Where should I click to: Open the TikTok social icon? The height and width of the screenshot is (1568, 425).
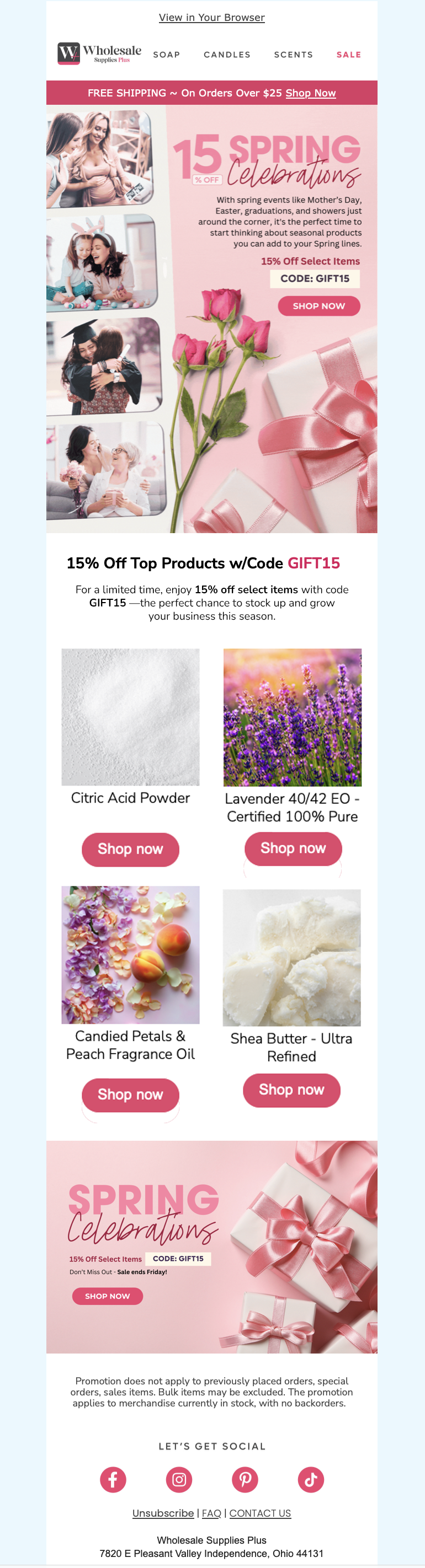311,1479
